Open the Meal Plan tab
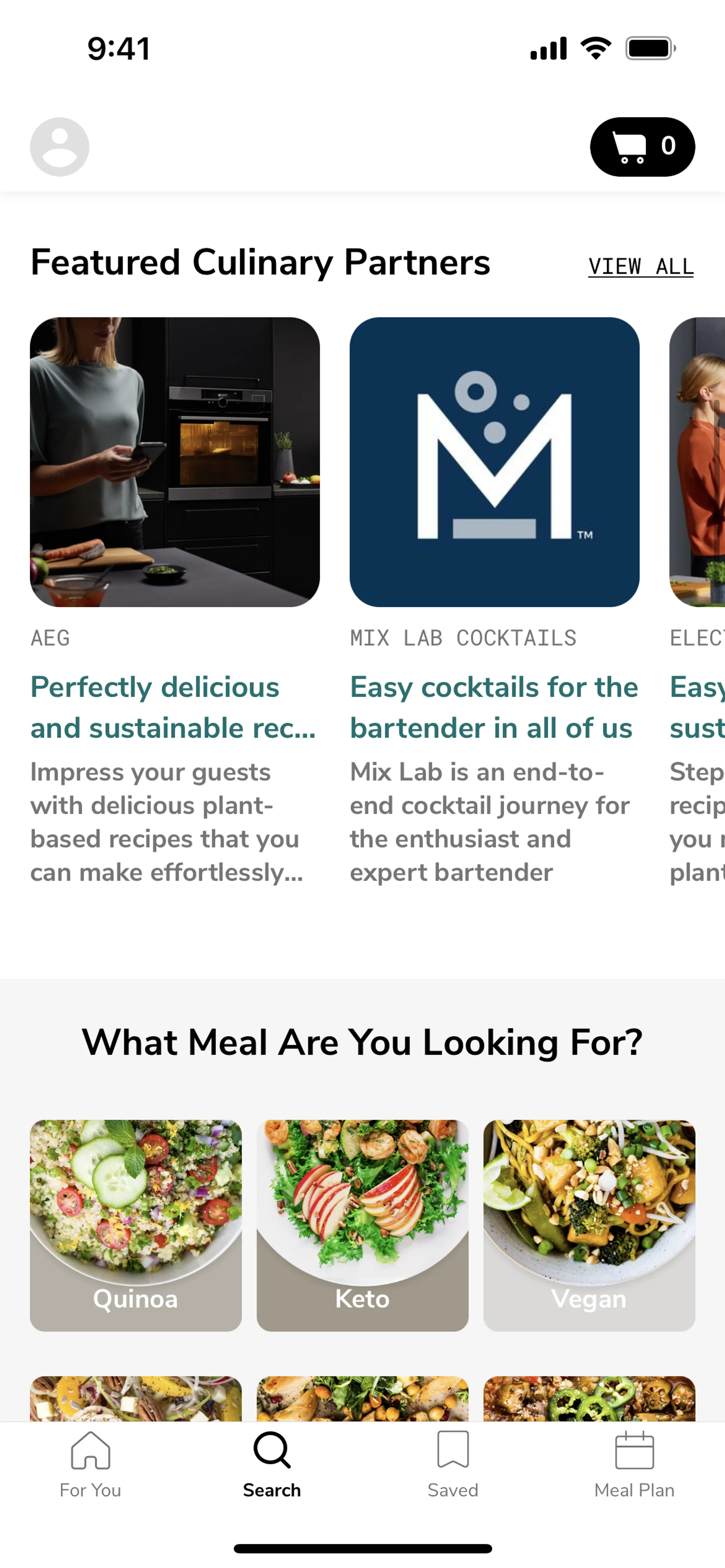Screen dimensions: 725x1568 click(x=634, y=1465)
